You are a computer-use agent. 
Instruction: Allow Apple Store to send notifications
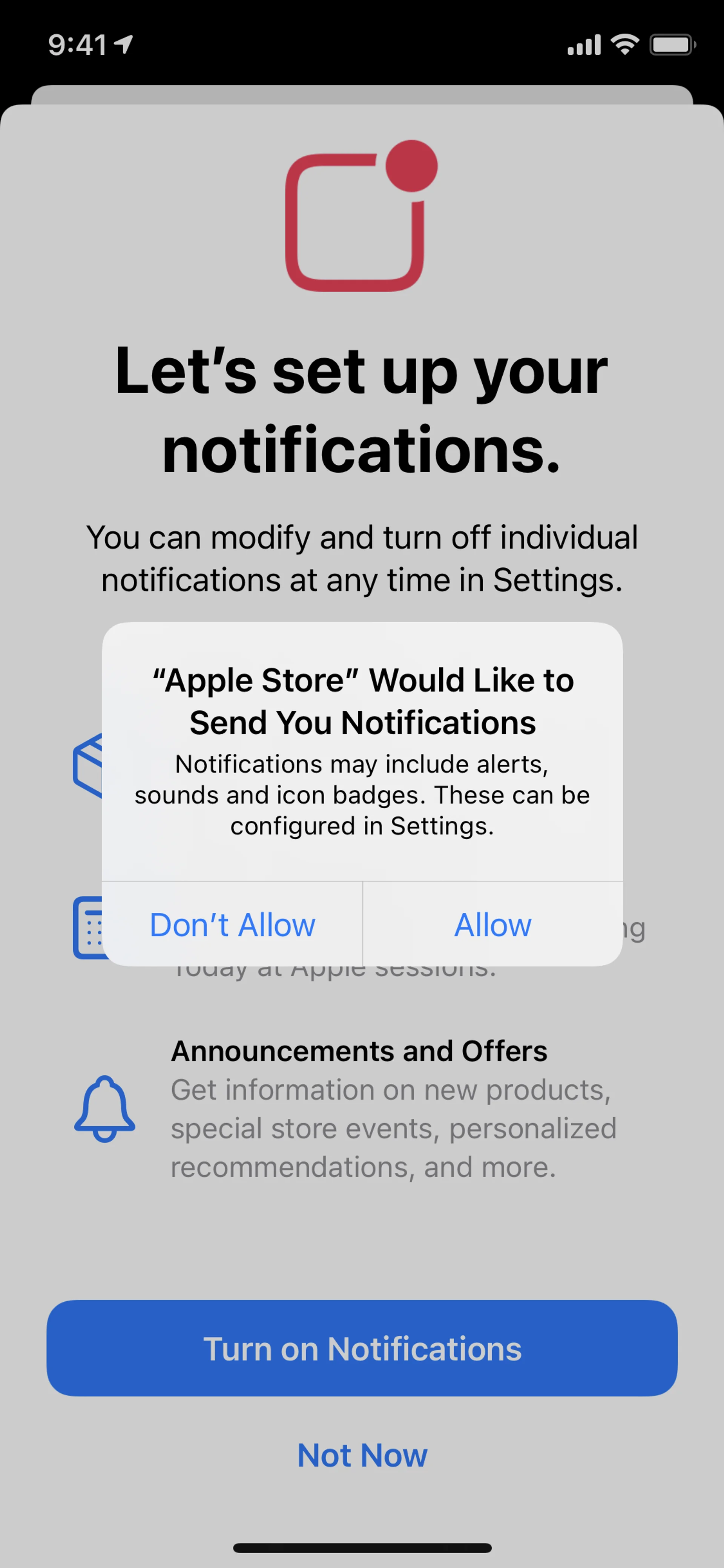(493, 925)
